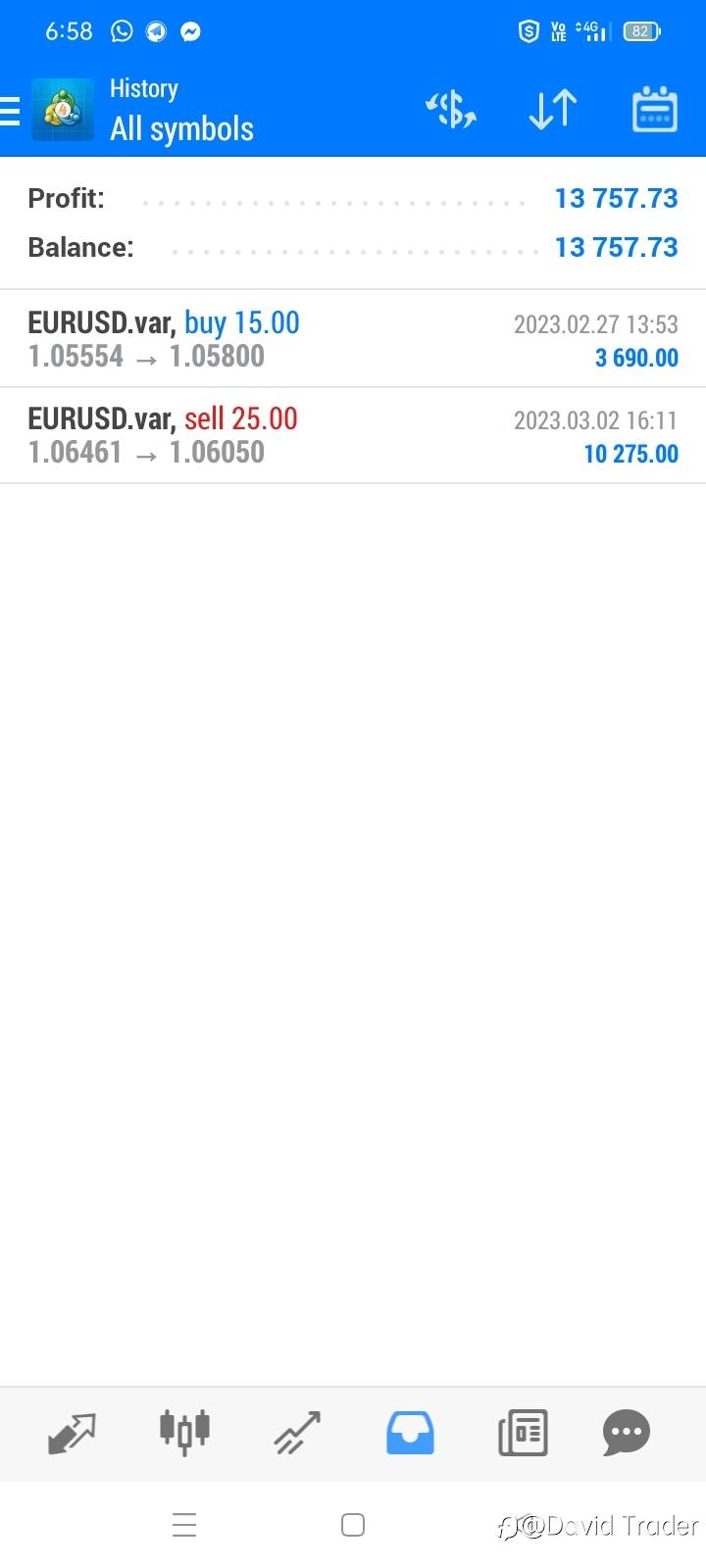This screenshot has height=1568, width=706.
Task: Open the symbol filter currency icon
Action: point(450,109)
